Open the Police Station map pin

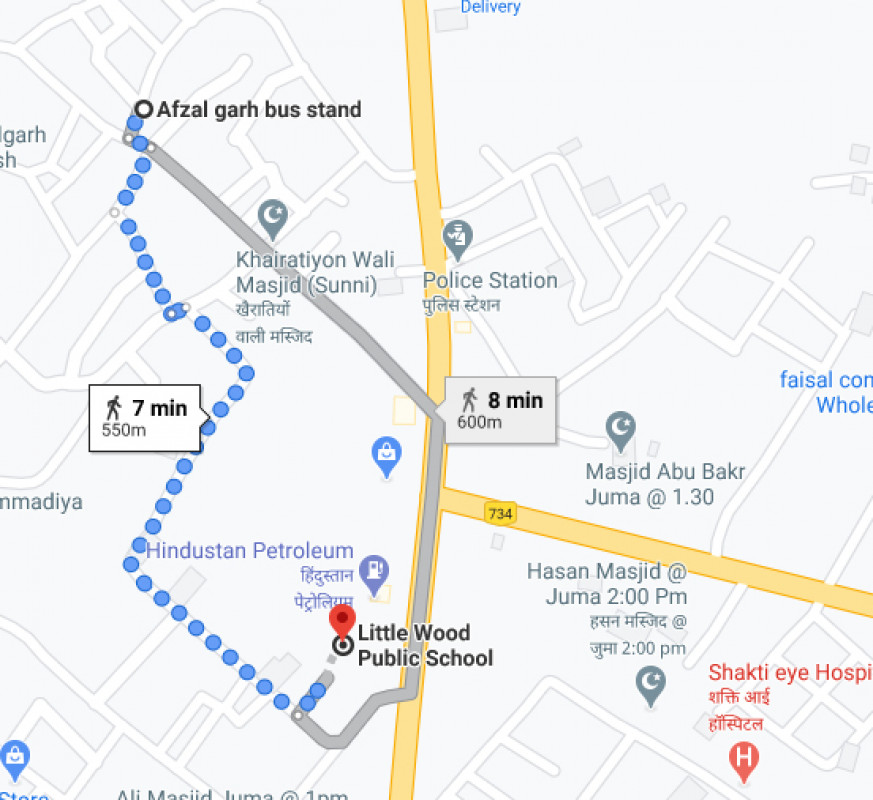457,239
